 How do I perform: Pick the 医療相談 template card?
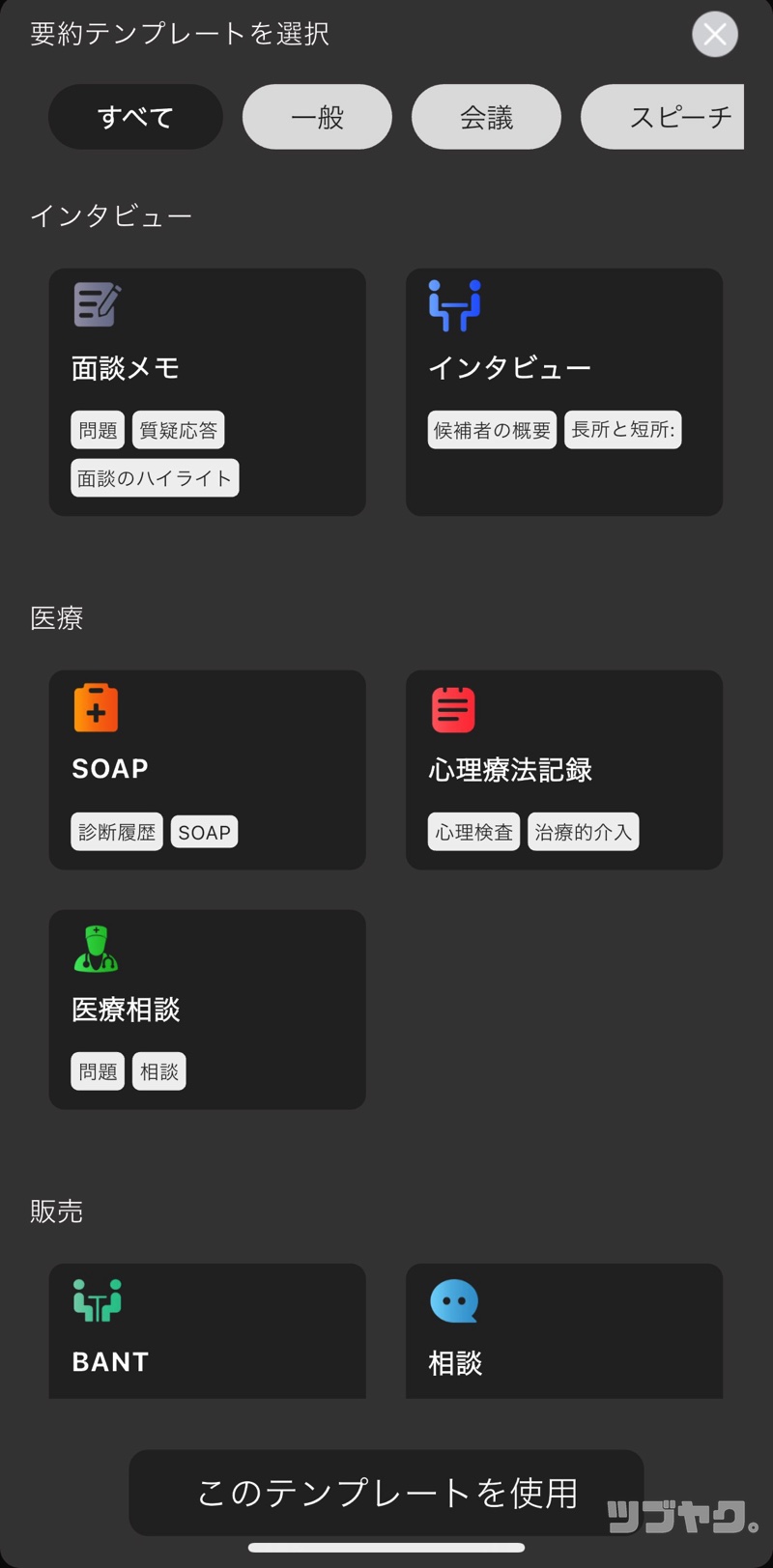click(207, 1010)
